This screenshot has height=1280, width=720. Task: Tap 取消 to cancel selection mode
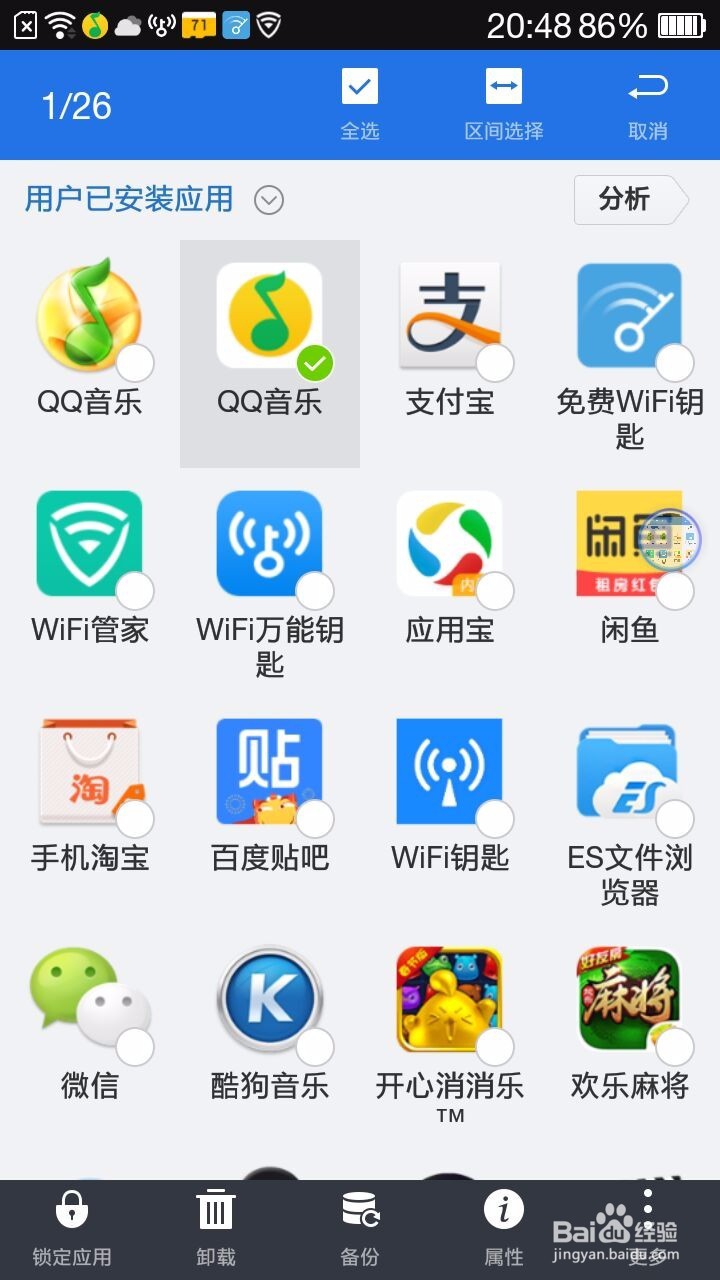click(646, 103)
